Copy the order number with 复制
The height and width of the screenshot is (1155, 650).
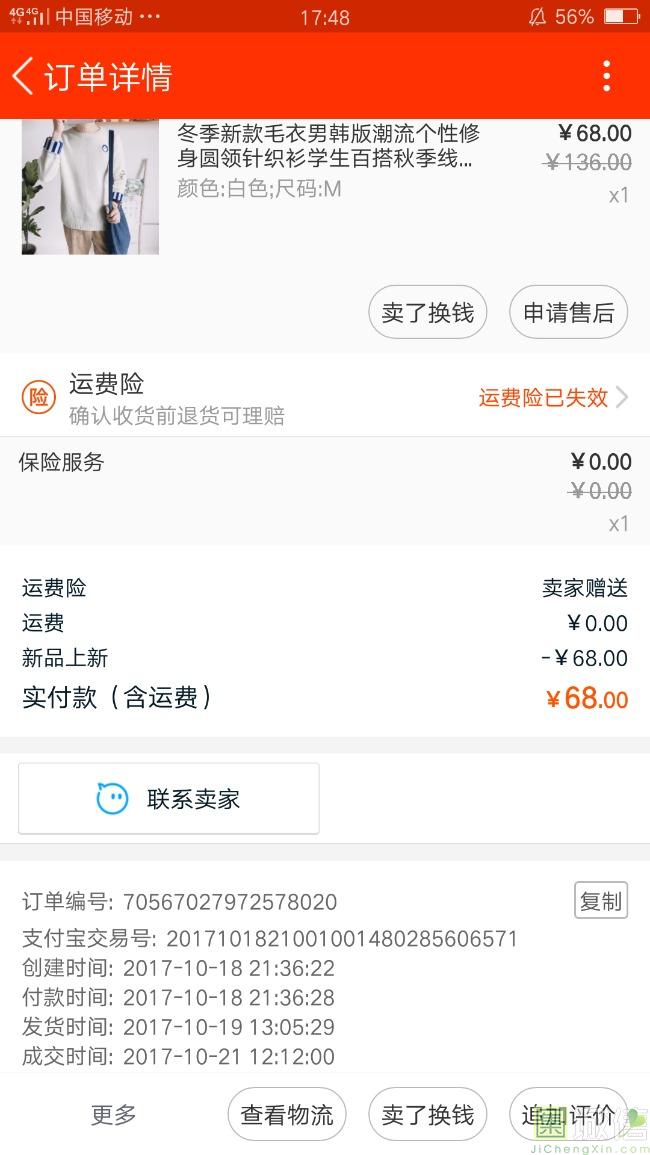click(600, 901)
